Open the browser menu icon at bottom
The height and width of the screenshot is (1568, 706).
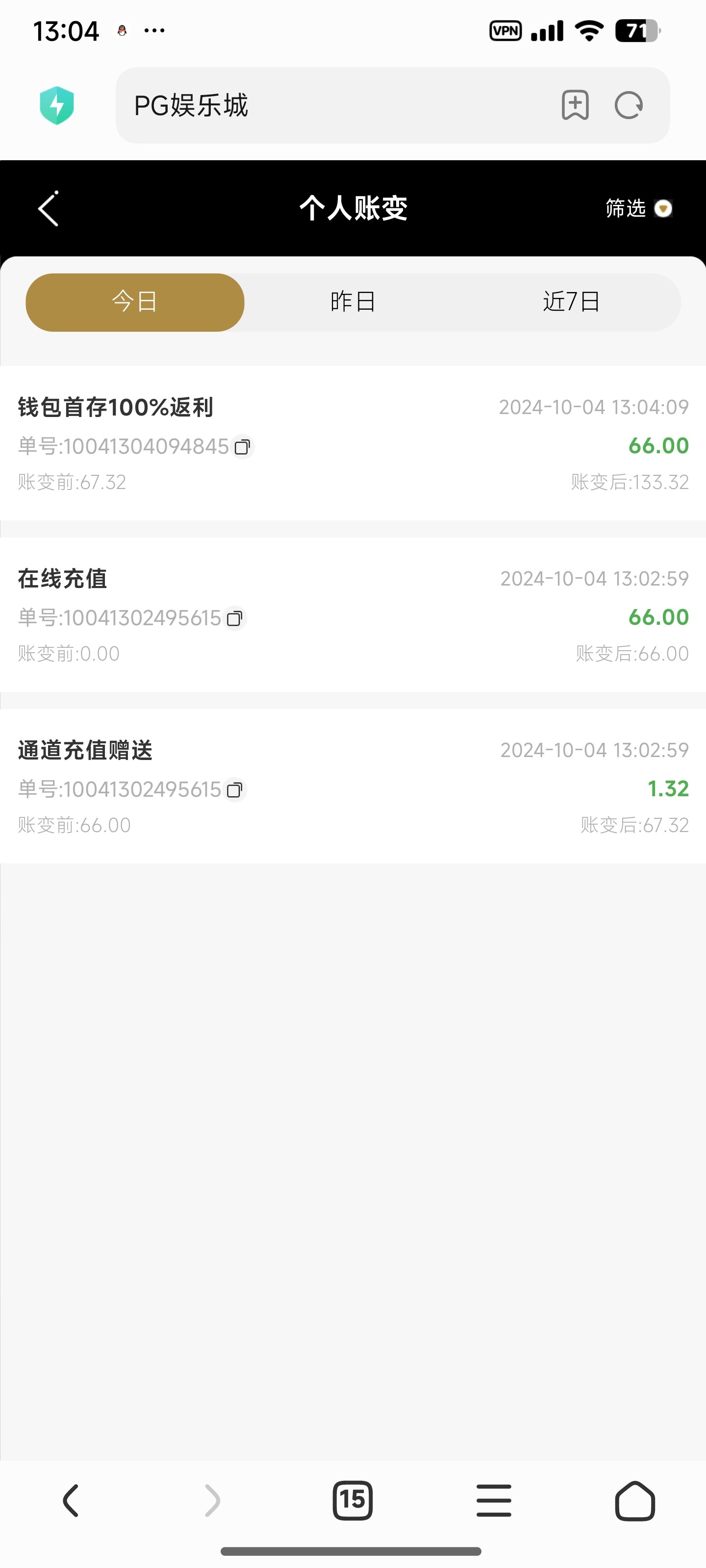[x=494, y=1500]
